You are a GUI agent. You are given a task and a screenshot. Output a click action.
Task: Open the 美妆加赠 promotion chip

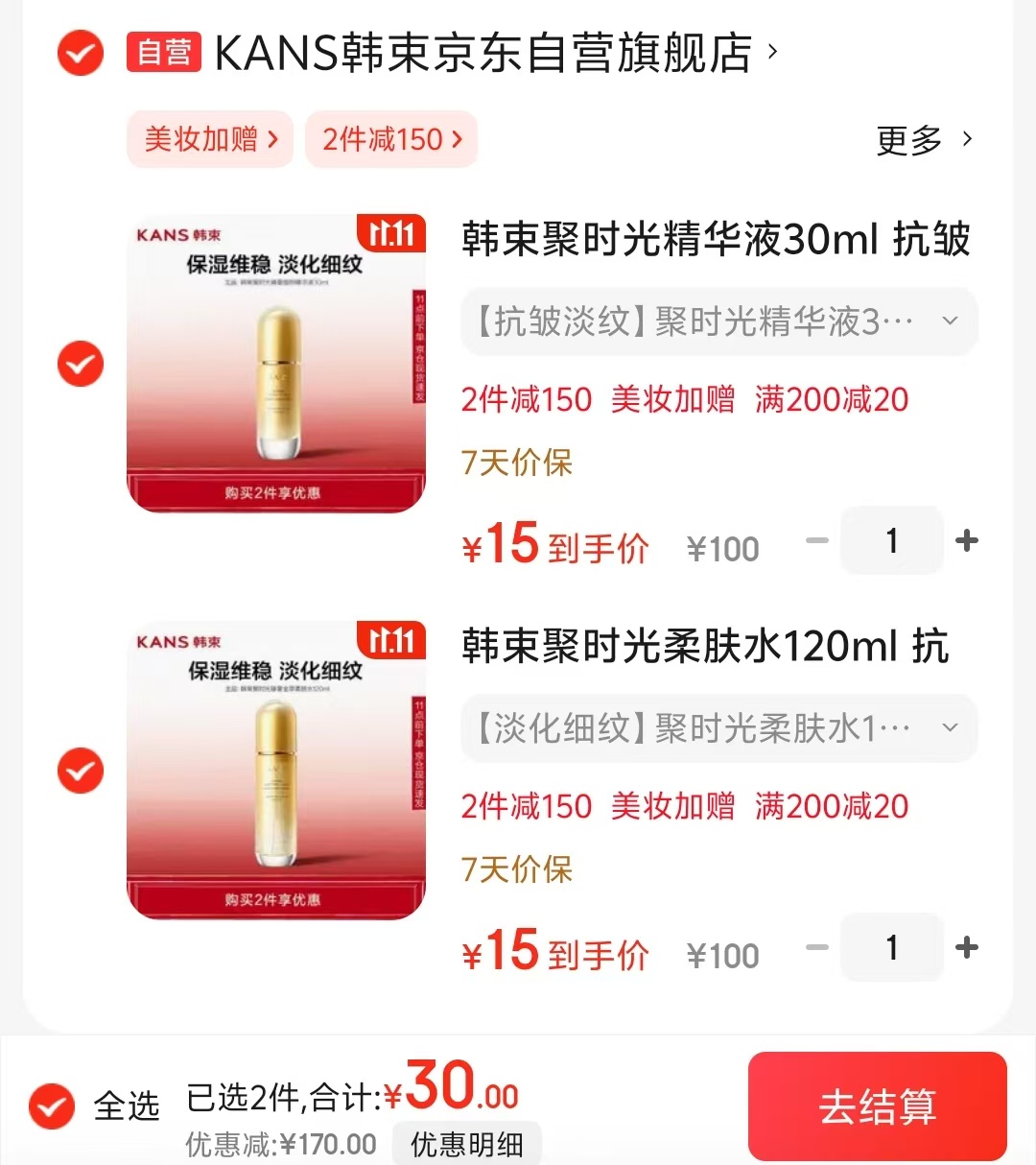click(210, 140)
